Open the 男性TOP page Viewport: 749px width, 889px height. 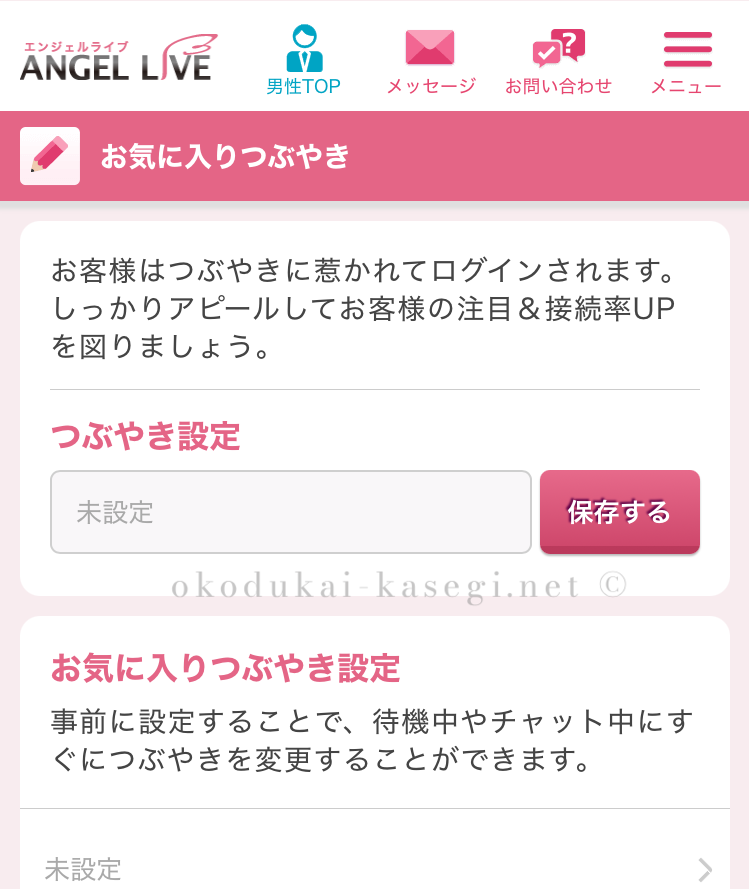304,60
